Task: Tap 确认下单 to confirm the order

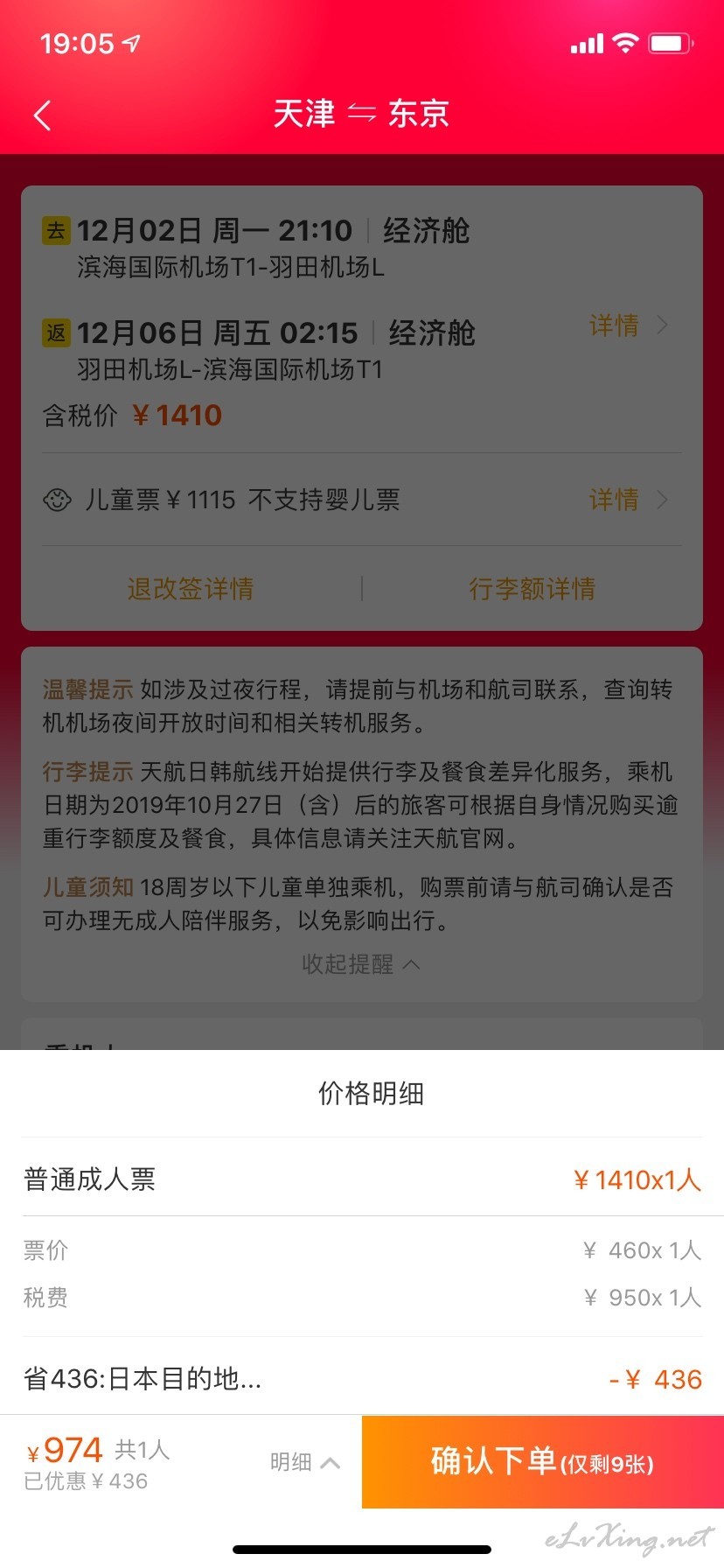Action: coord(543,1461)
